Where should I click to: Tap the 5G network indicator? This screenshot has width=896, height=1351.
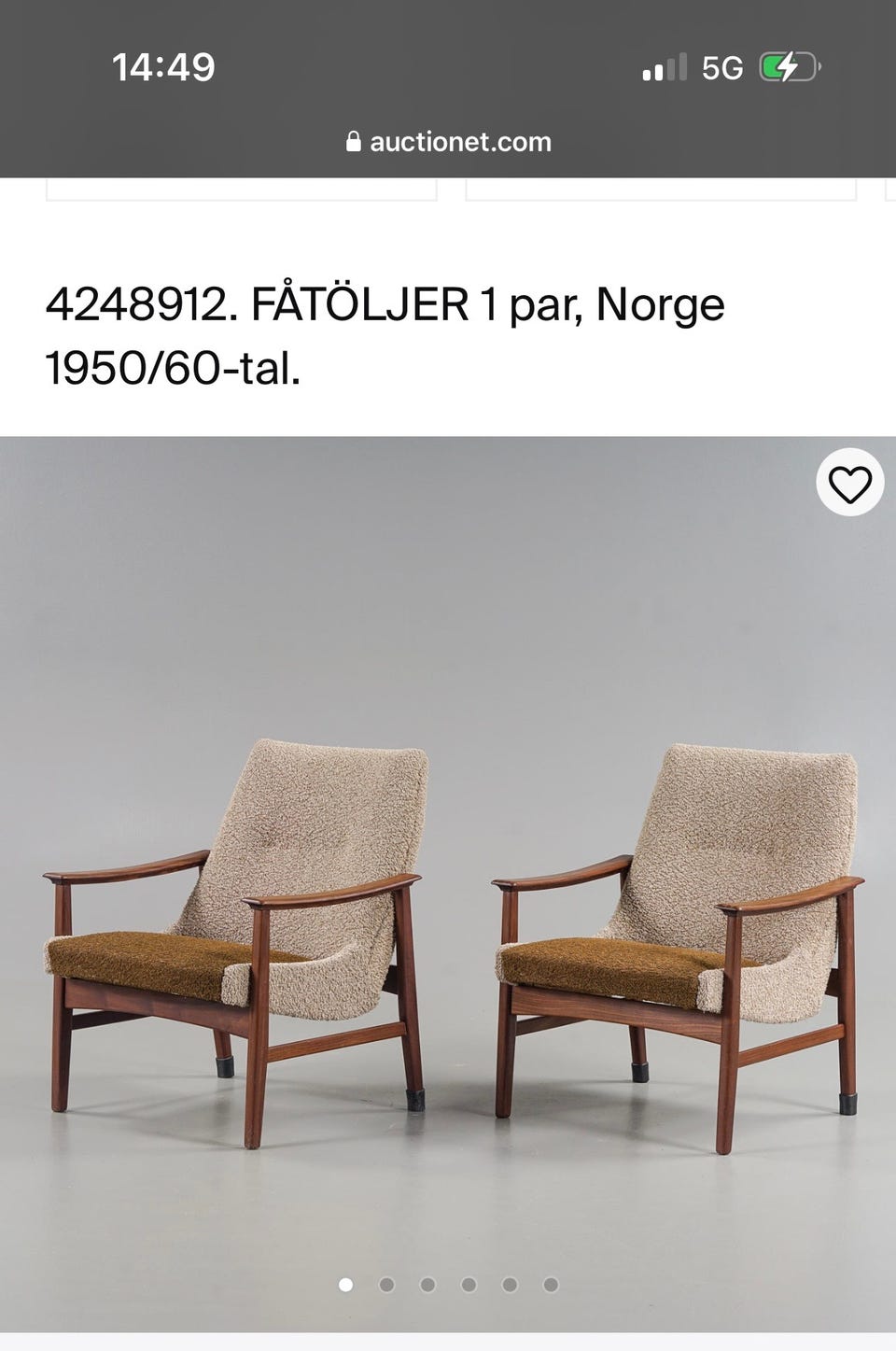click(x=722, y=67)
